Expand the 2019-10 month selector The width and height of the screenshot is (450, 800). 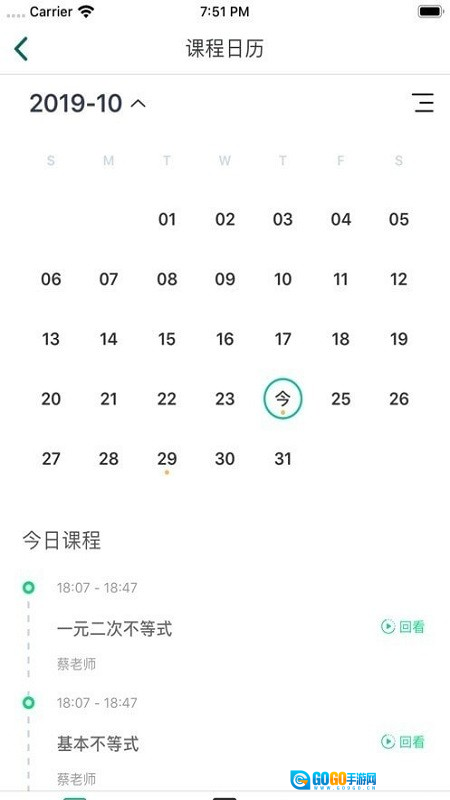88,104
